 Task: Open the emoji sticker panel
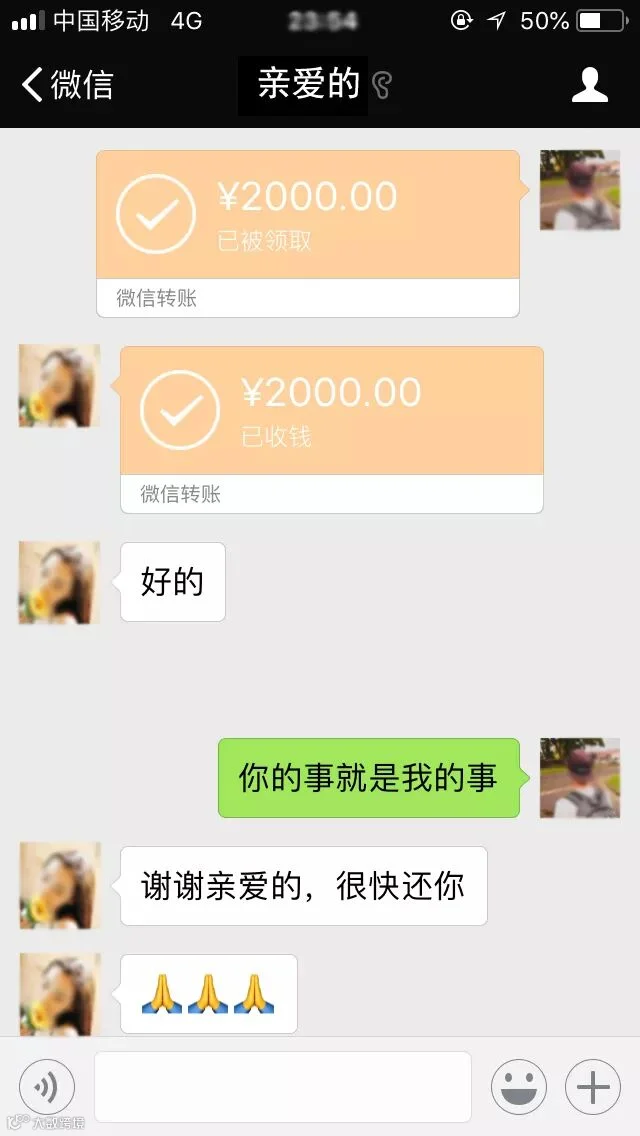pyautogui.click(x=519, y=1087)
